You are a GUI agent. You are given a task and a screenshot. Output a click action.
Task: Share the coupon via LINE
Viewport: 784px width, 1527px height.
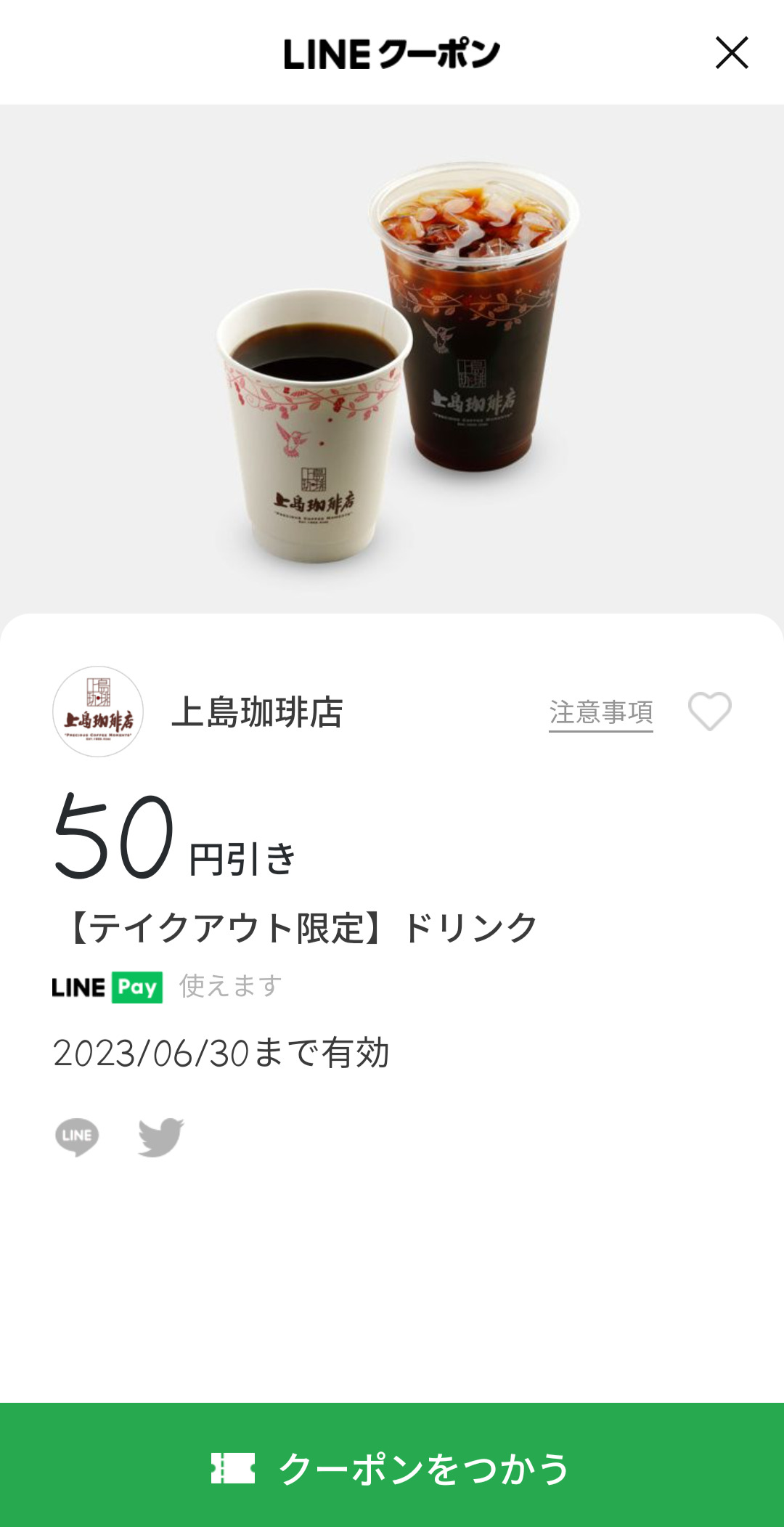click(77, 1136)
